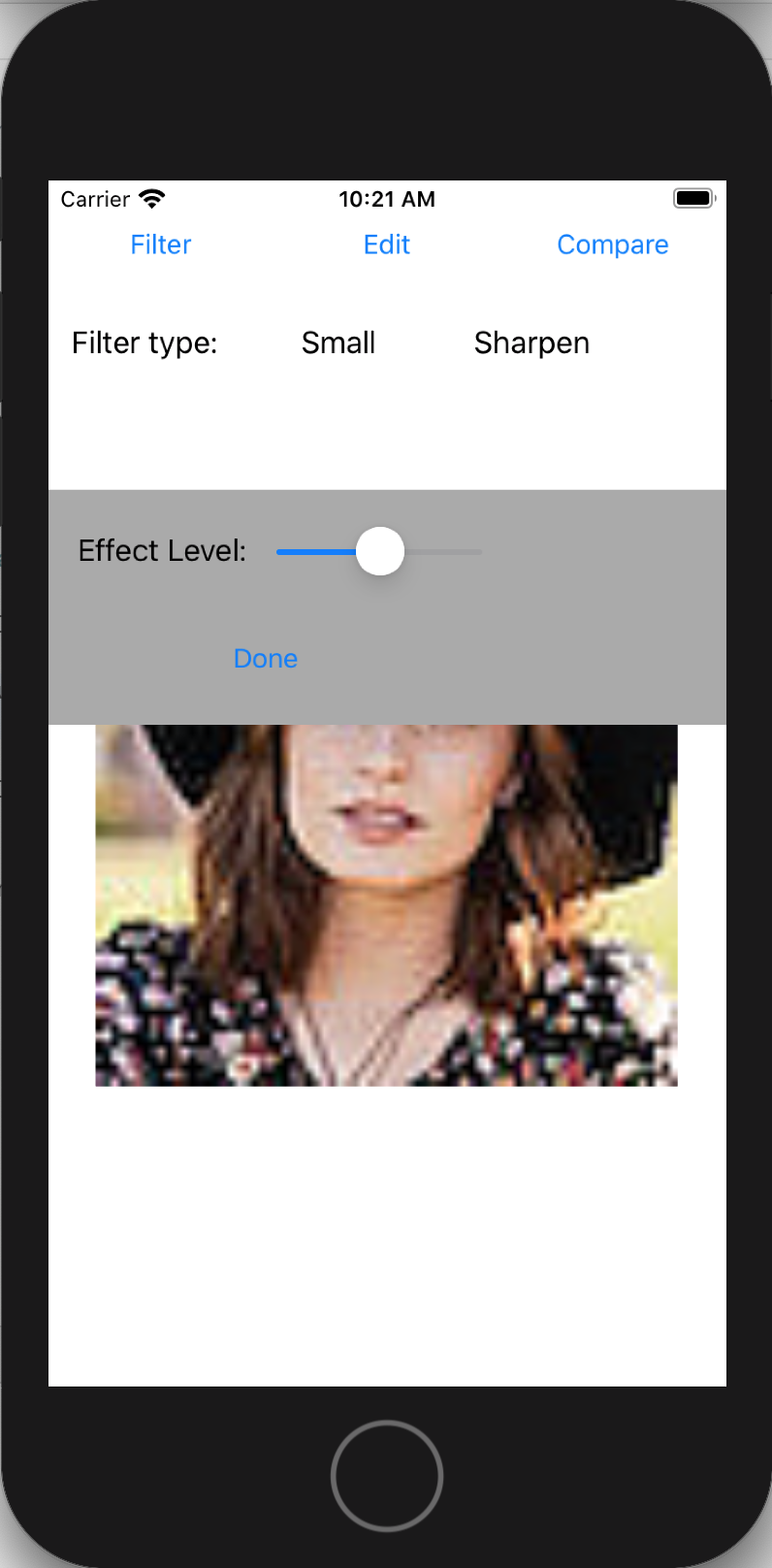772x1568 pixels.
Task: Tap the Filter type label
Action: coord(144,342)
